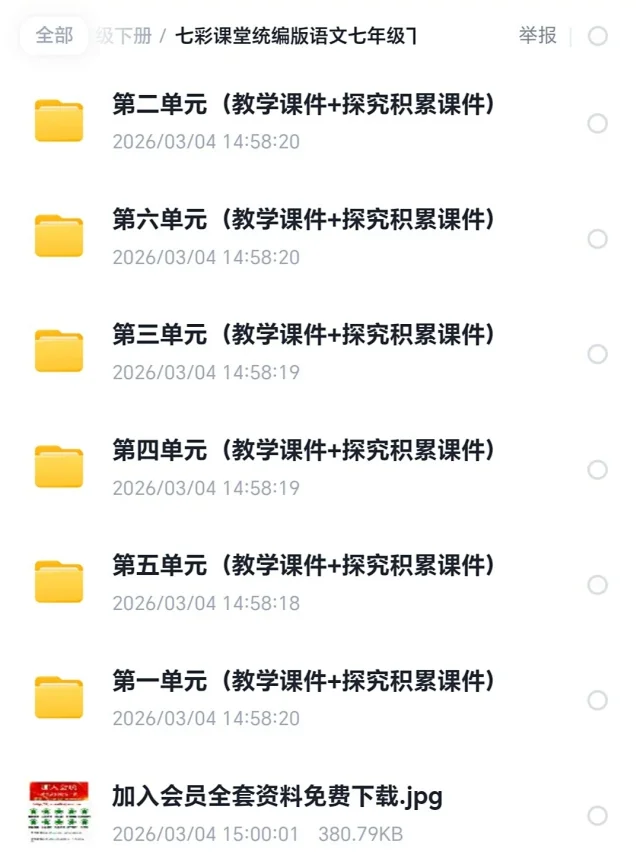Open the 第四单元 folder
640x864 pixels.
[303, 451]
